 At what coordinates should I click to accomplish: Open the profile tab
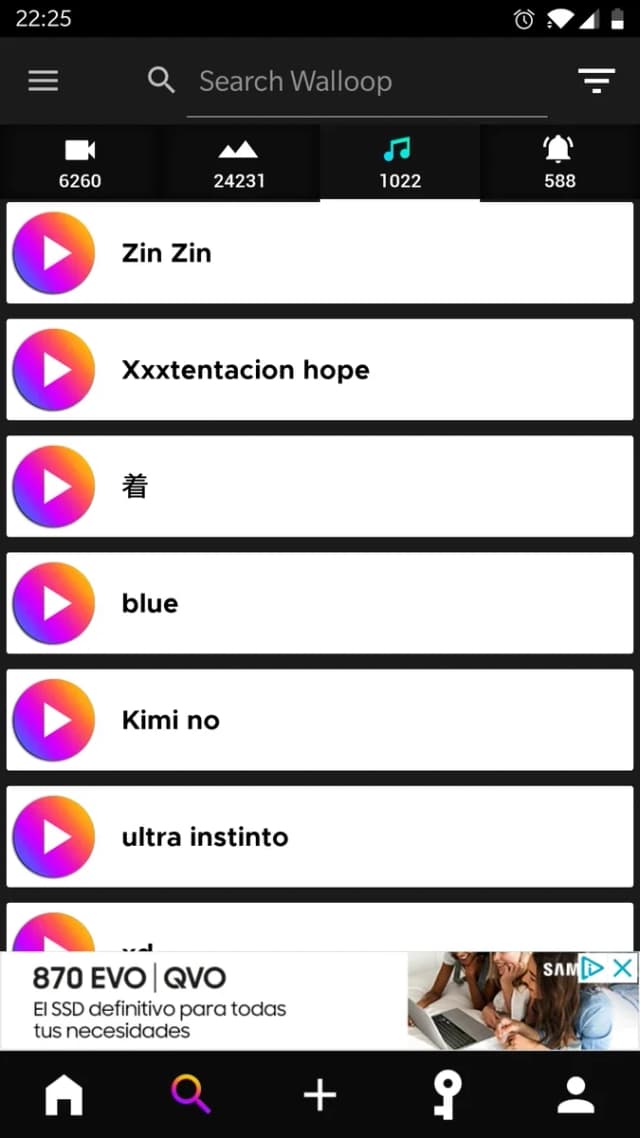coord(575,1095)
